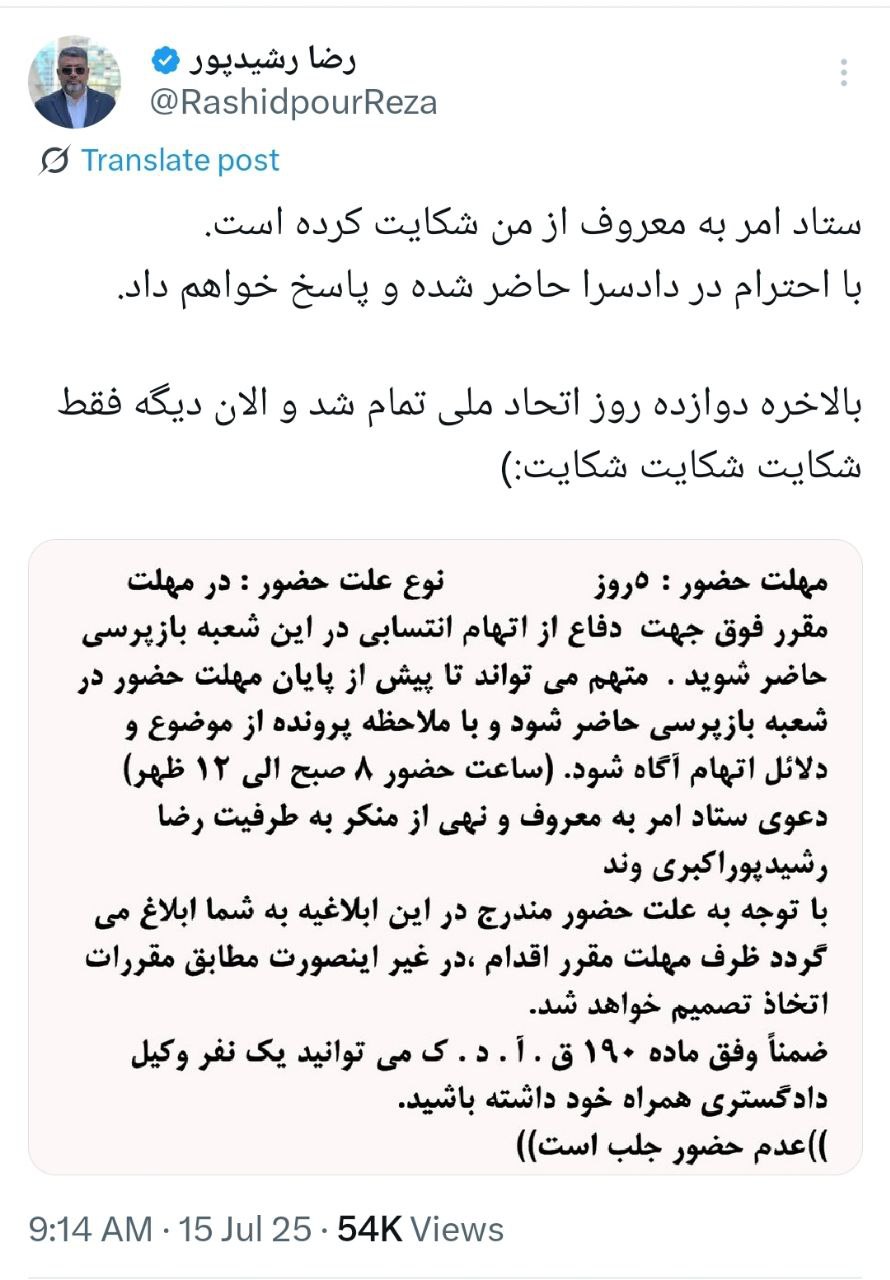Open the attached court notice image

pyautogui.click(x=445, y=856)
